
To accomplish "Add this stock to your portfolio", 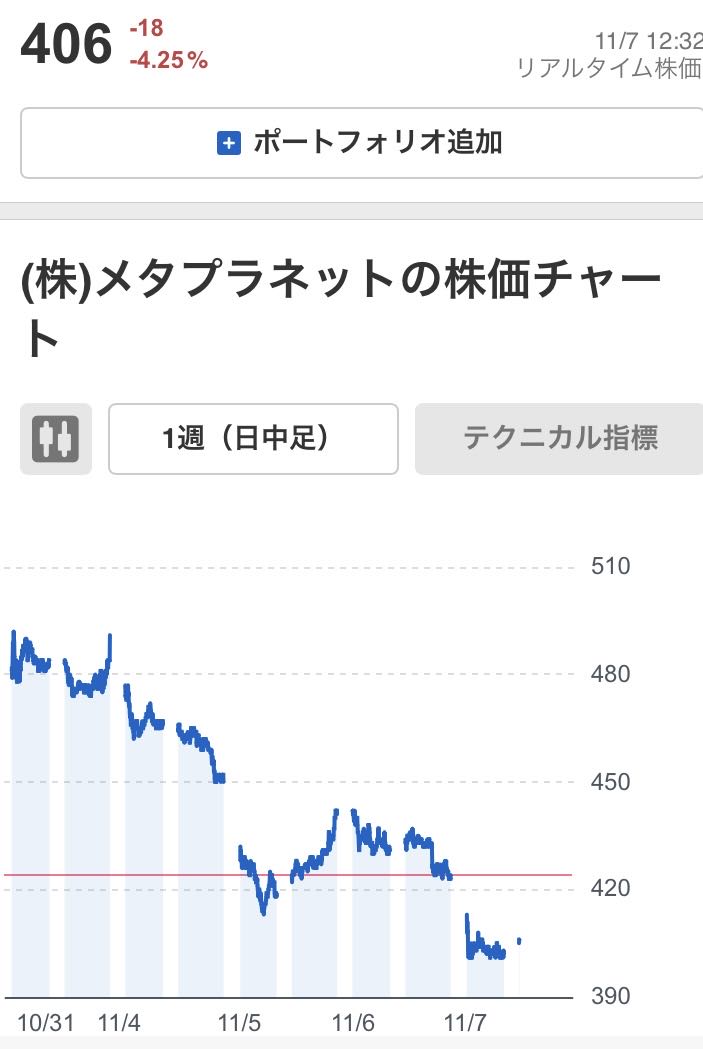I will coord(360,143).
